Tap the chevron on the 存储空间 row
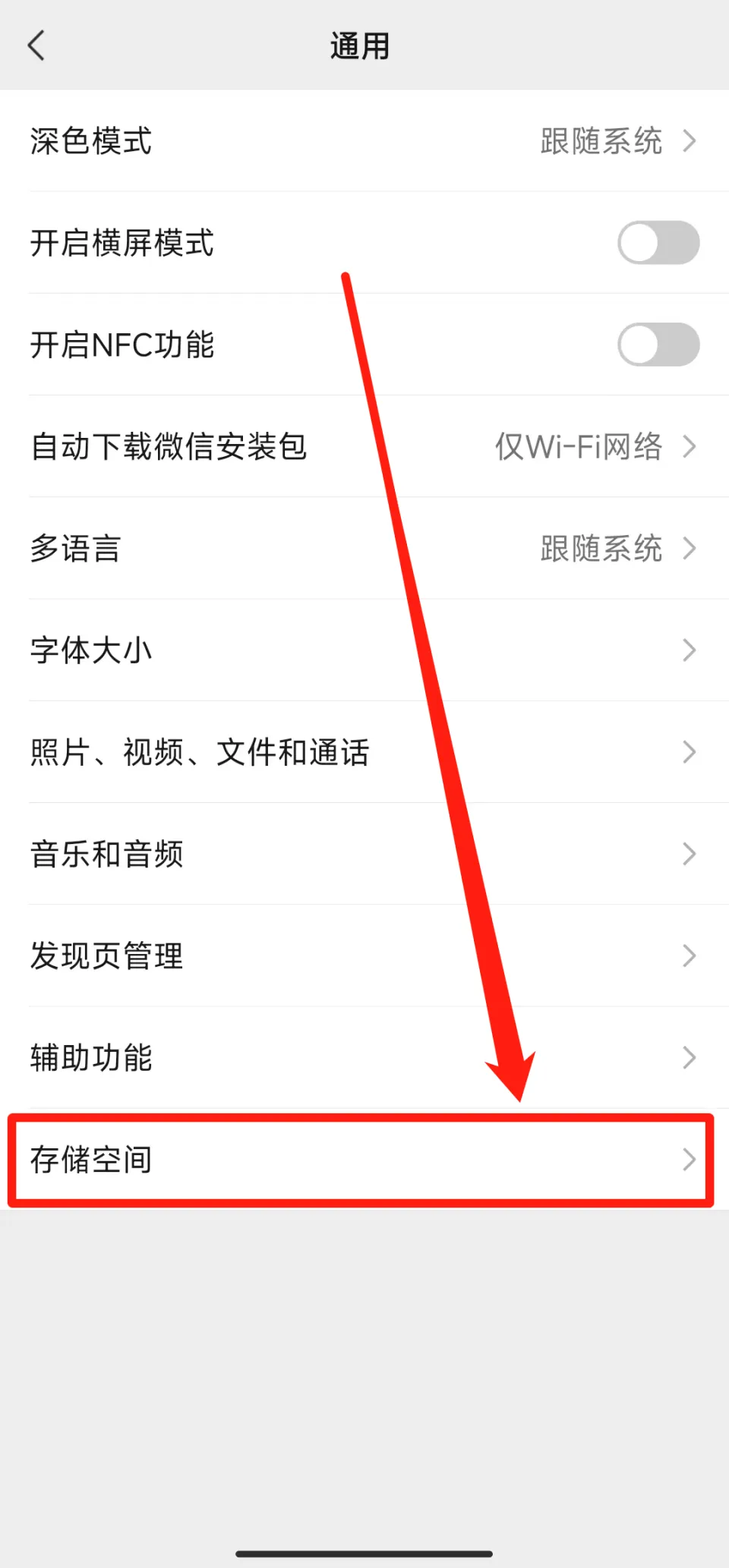Image resolution: width=729 pixels, height=1568 pixels. pyautogui.click(x=690, y=1160)
